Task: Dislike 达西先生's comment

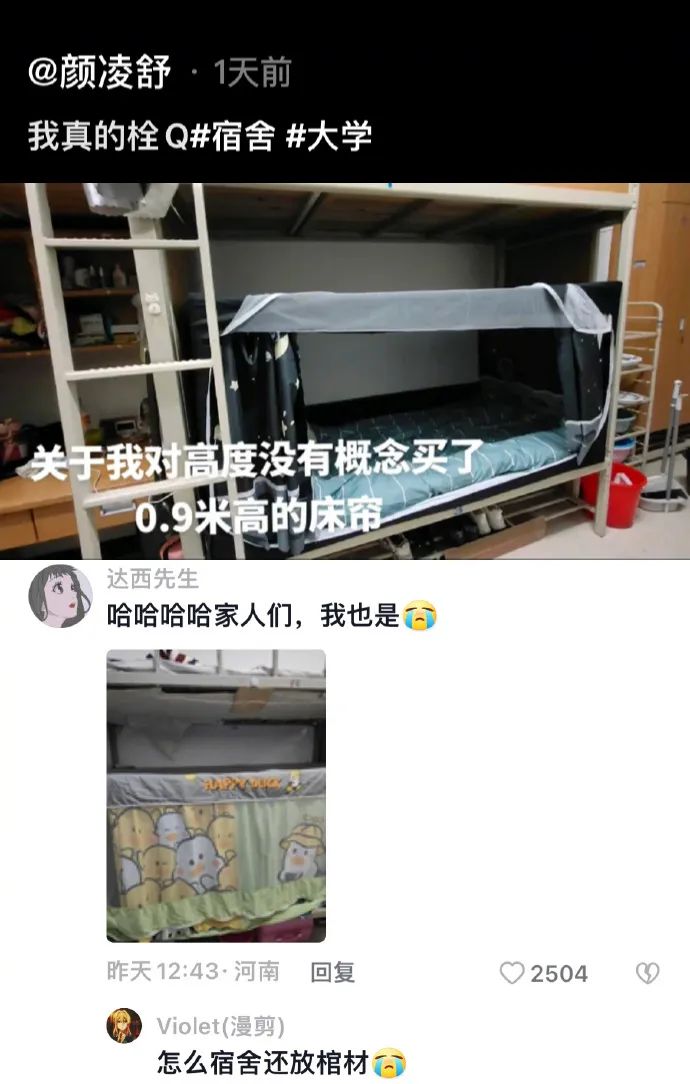Action: click(648, 973)
